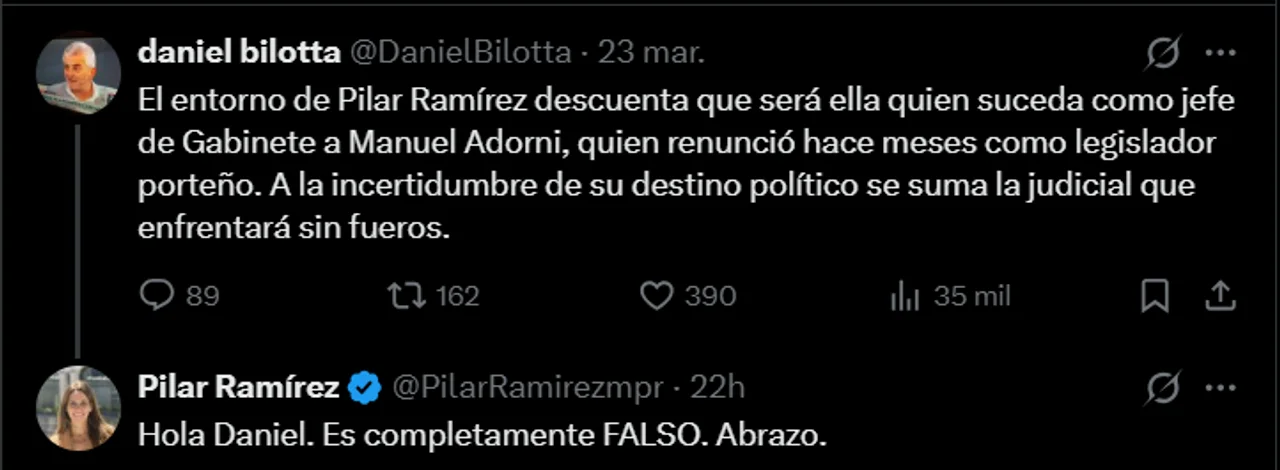Viewport: 1280px width, 470px height.
Task: Tap the Grok icon on Bilotta's tweet
Action: (x=1162, y=54)
